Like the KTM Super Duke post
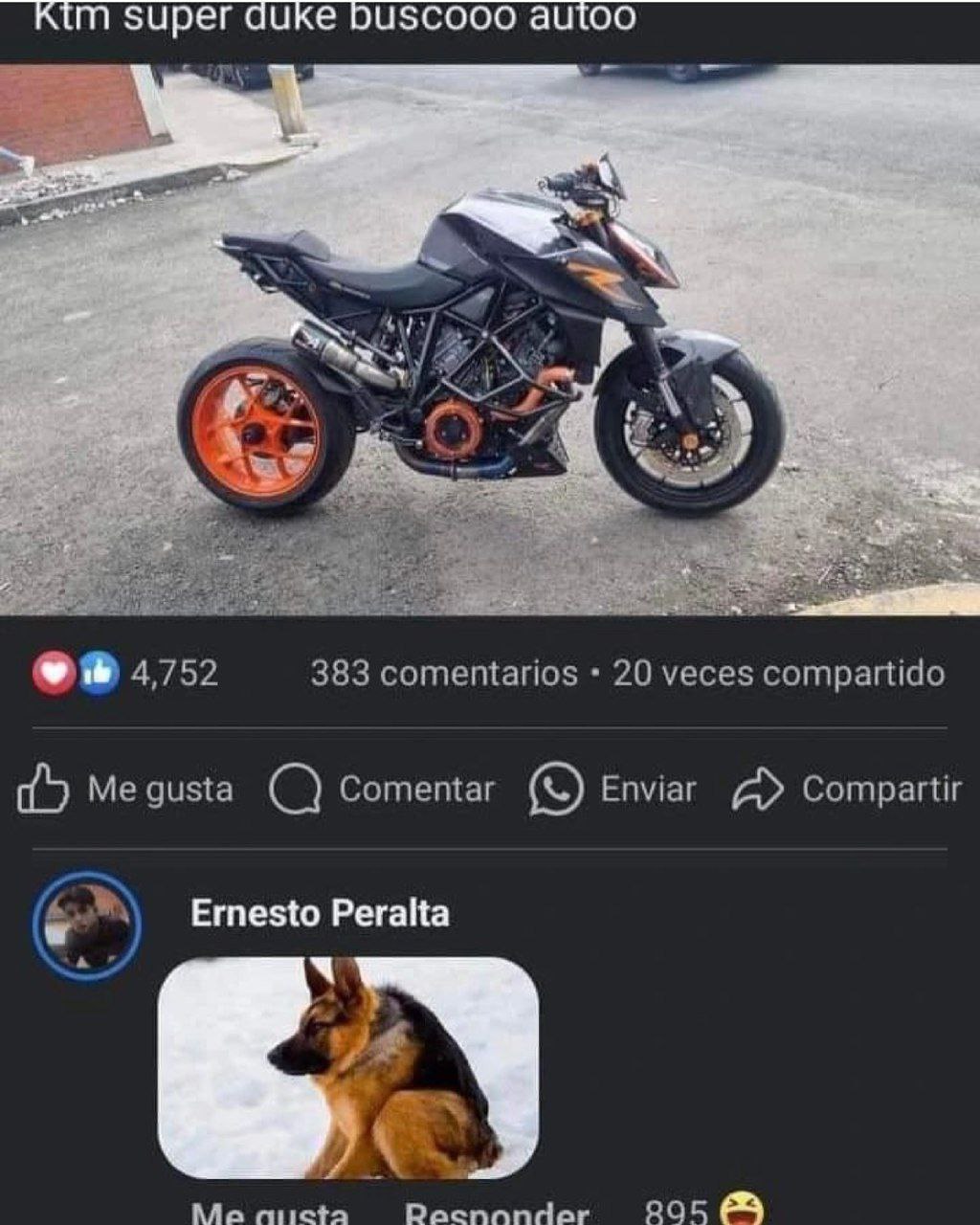 (x=125, y=790)
